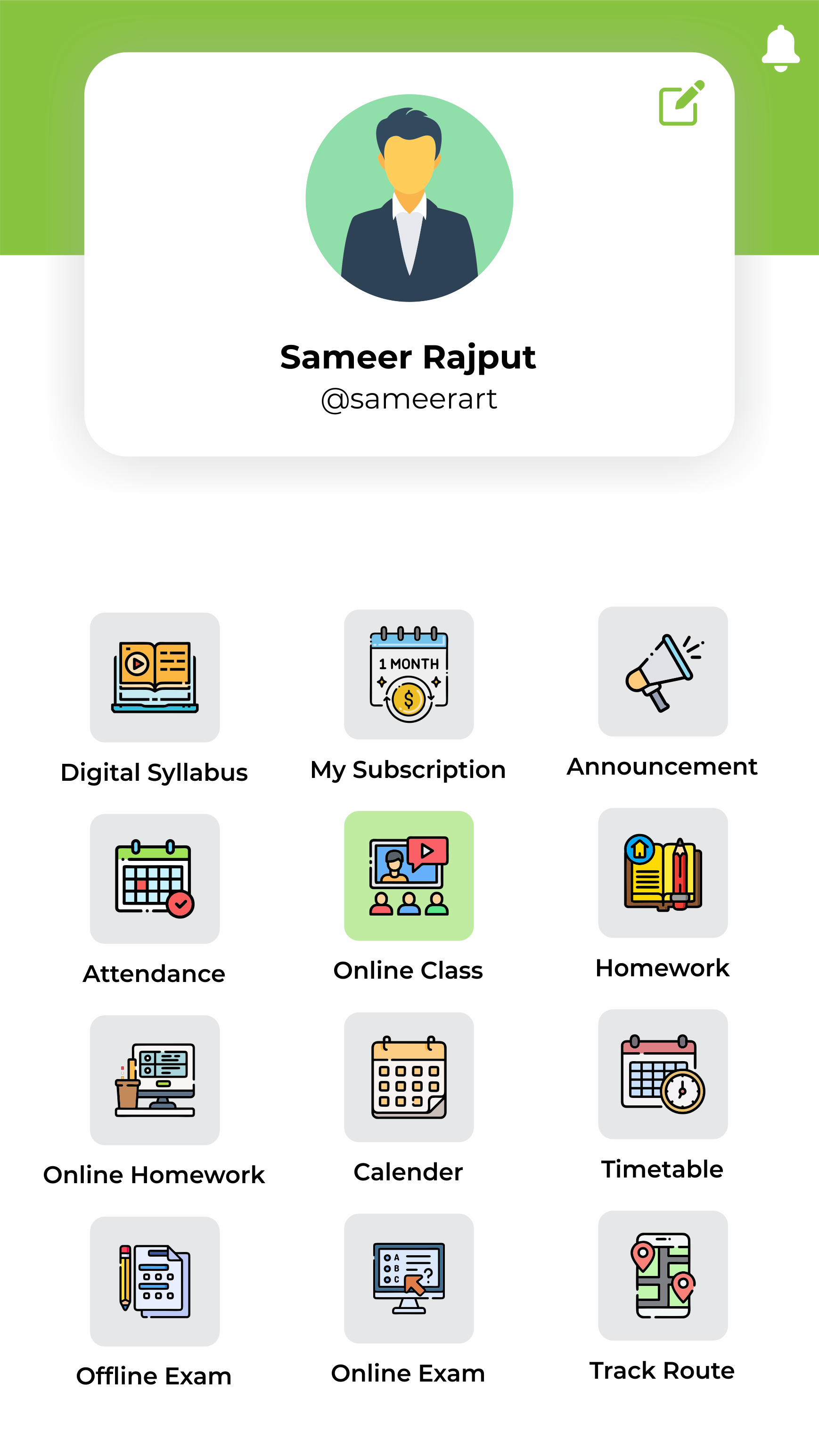Select Track Route
Image resolution: width=819 pixels, height=1456 pixels.
tap(663, 1275)
